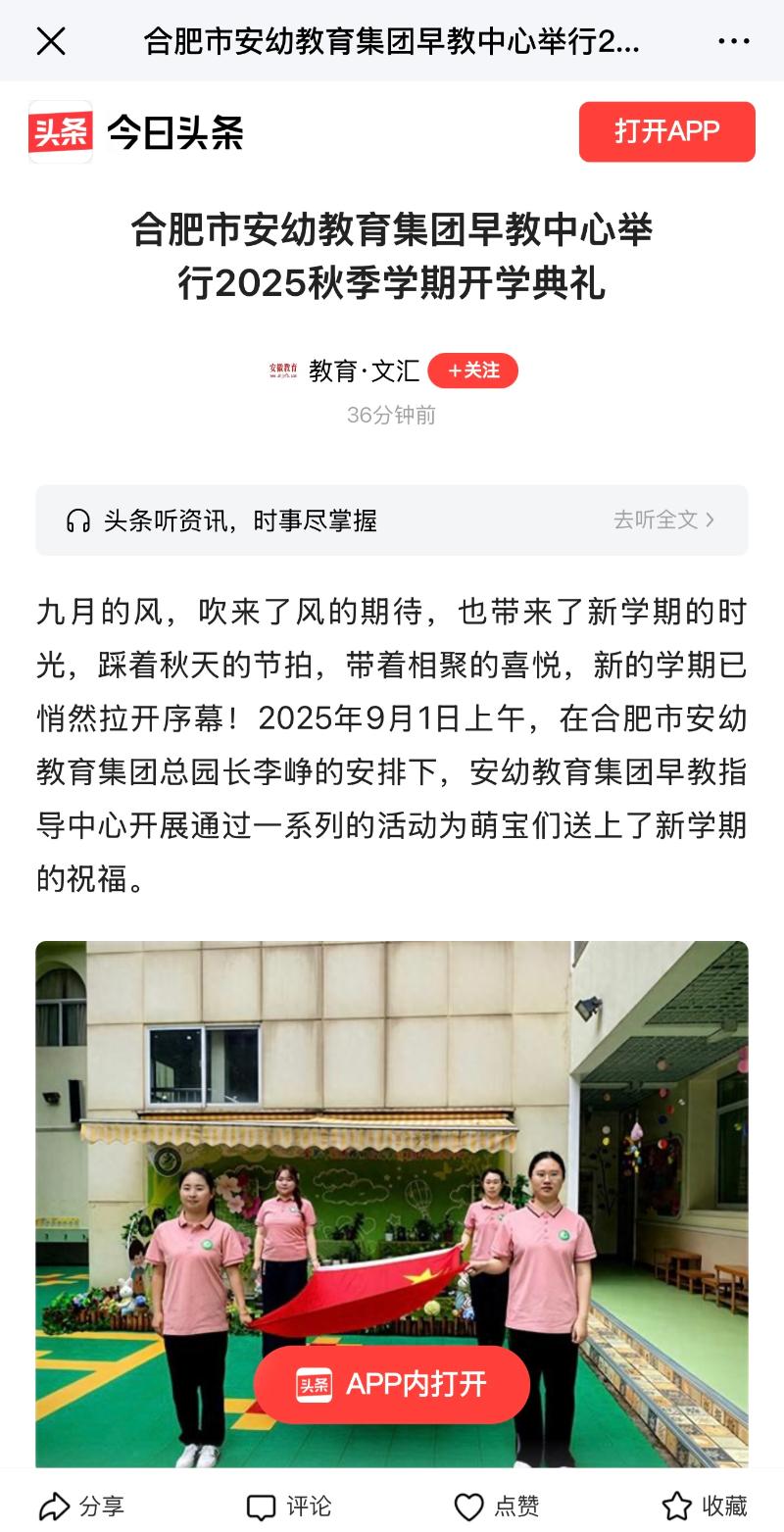The image size is (784, 1532).
Task: Like the article with 点赞
Action: click(497, 1506)
